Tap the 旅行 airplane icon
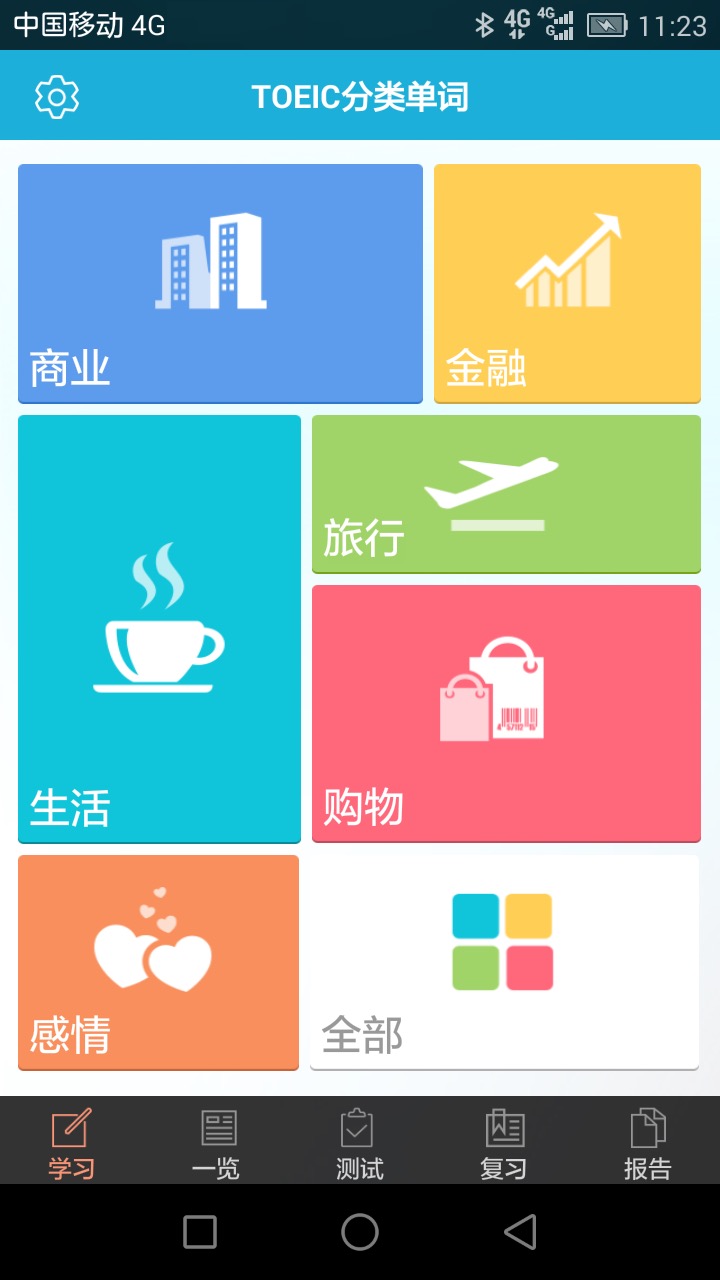The height and width of the screenshot is (1280, 720). [x=500, y=480]
